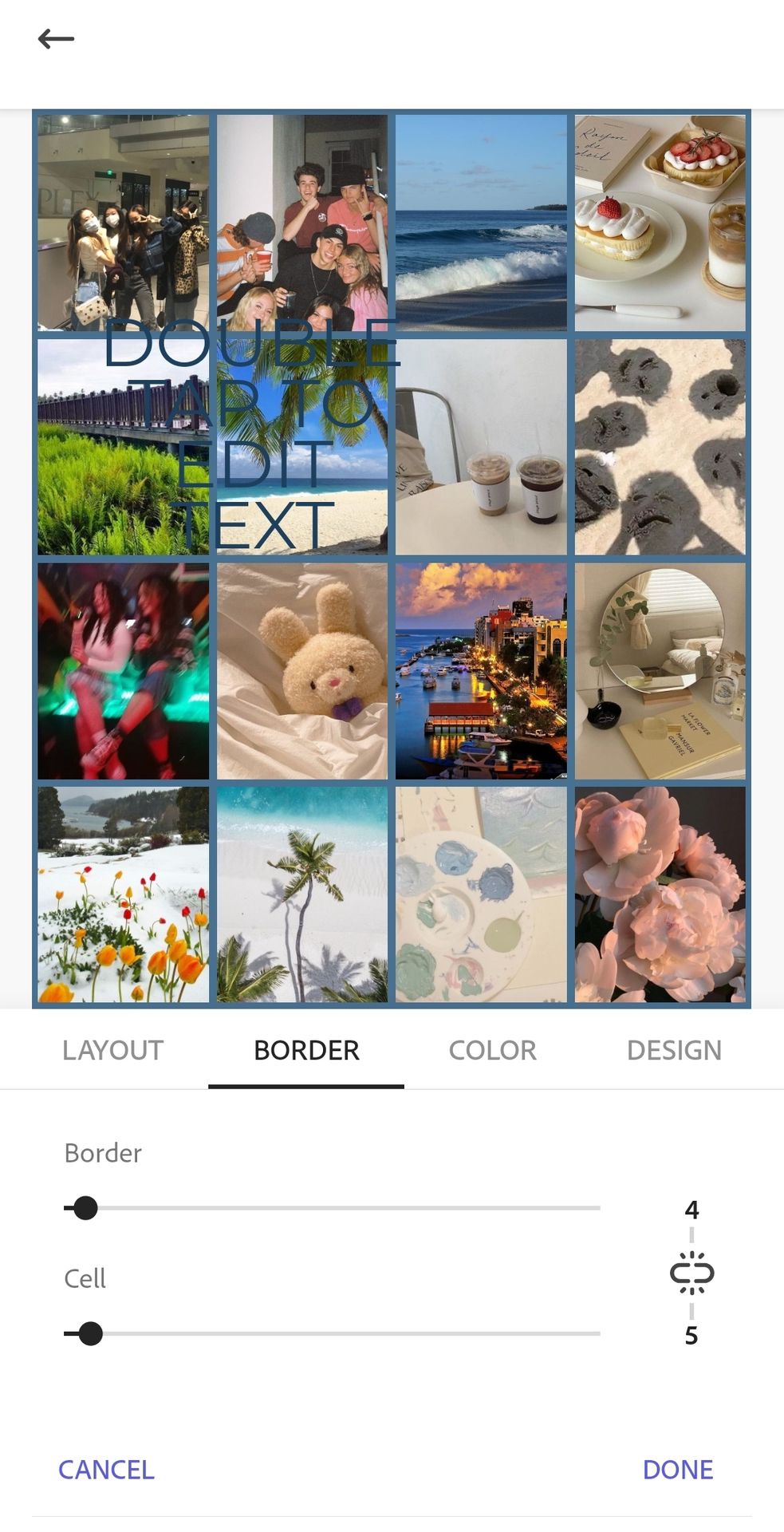Select the harbor city at dusk cell
This screenshot has height=1532, width=784.
(481, 671)
